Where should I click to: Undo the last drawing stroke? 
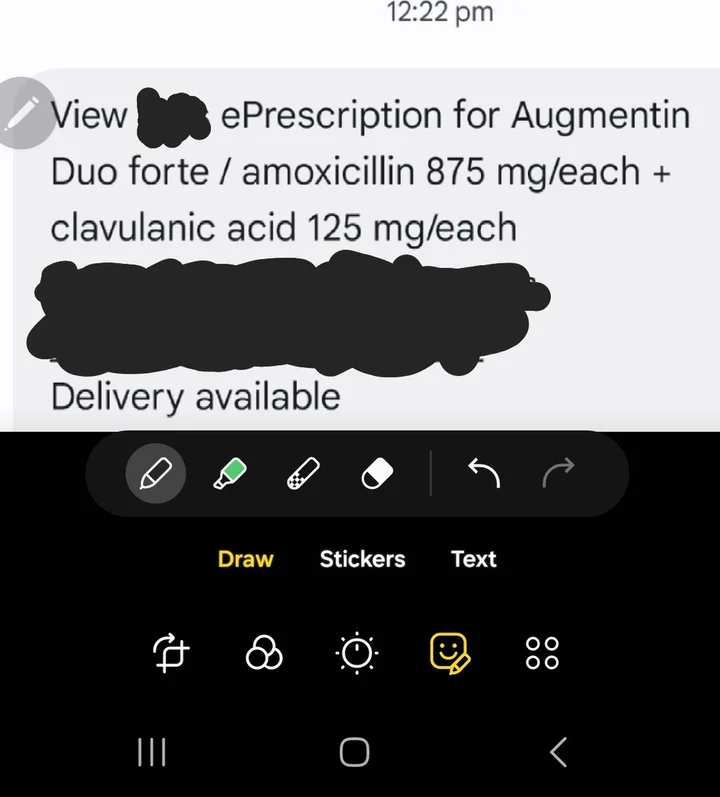point(484,473)
